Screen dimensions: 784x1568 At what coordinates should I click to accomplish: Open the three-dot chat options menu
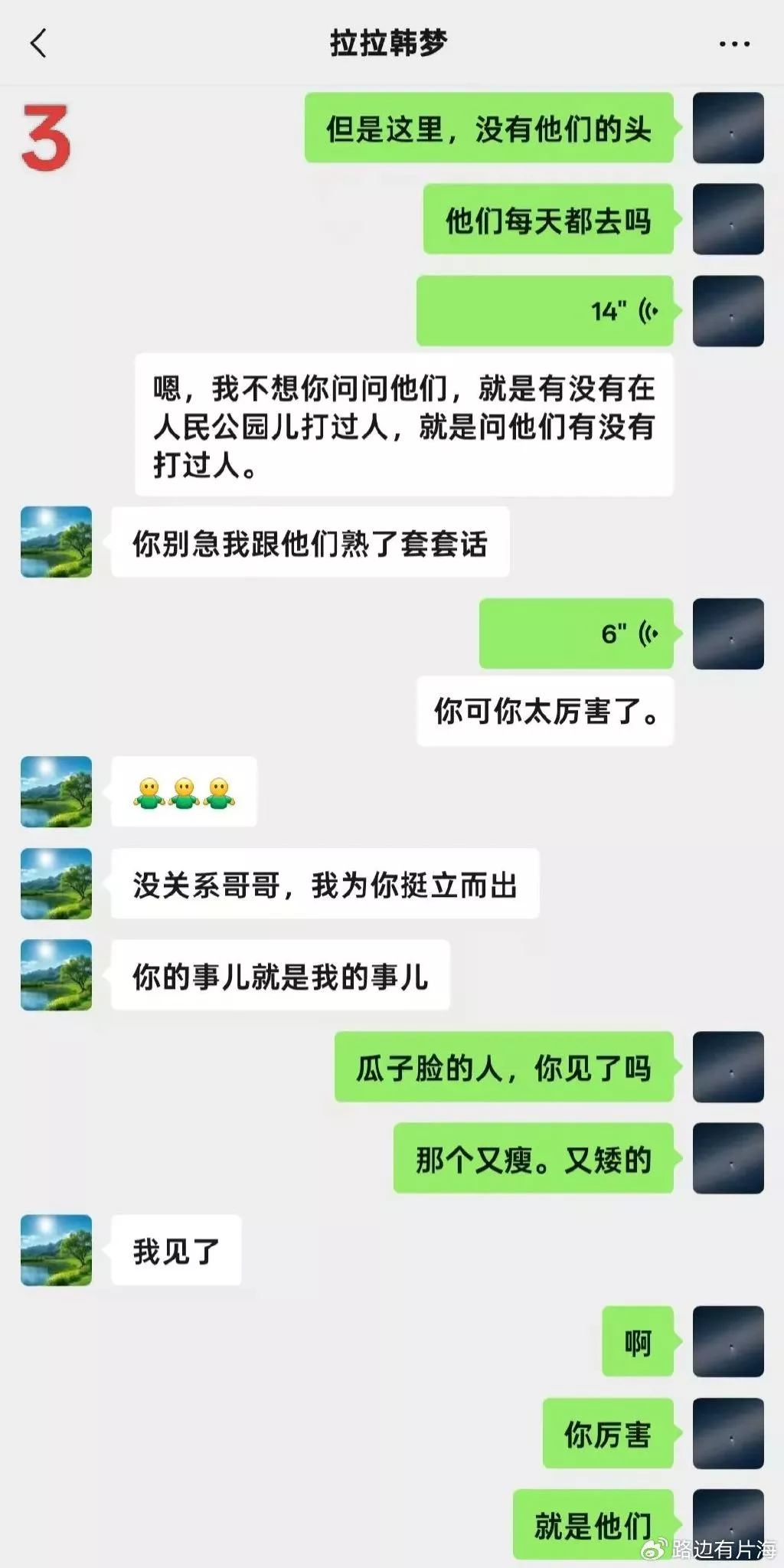tap(734, 44)
